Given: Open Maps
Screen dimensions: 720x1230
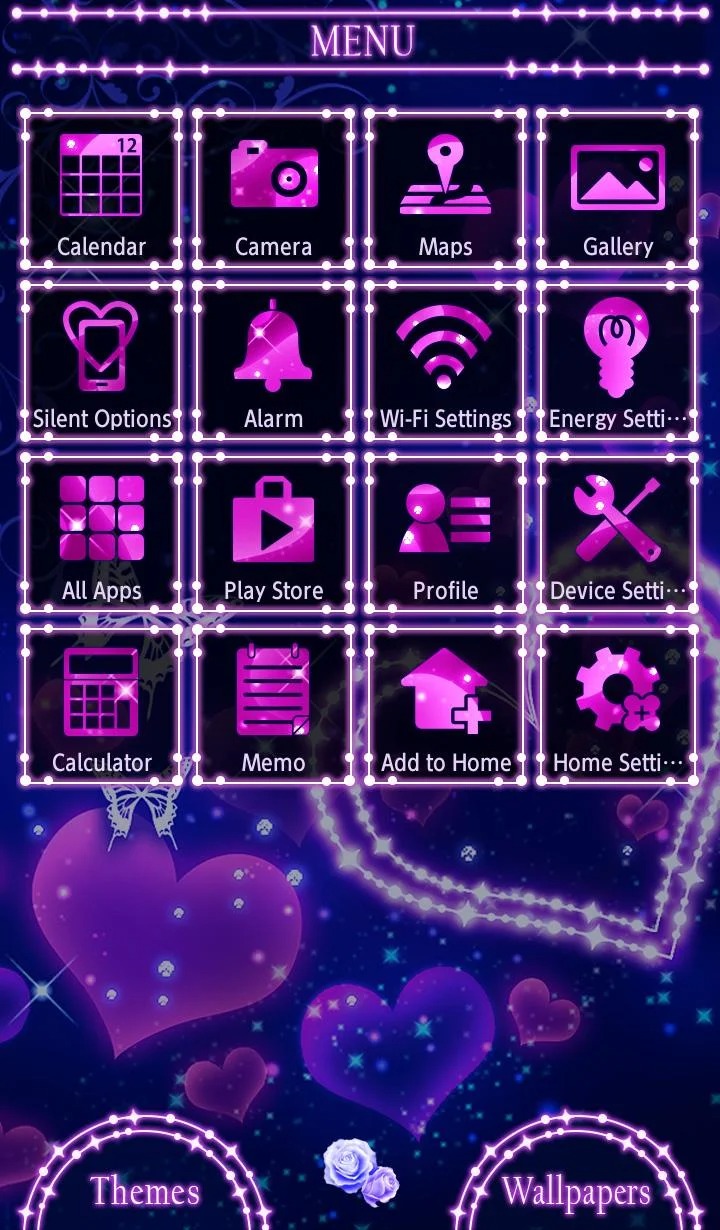Looking at the screenshot, I should [446, 190].
